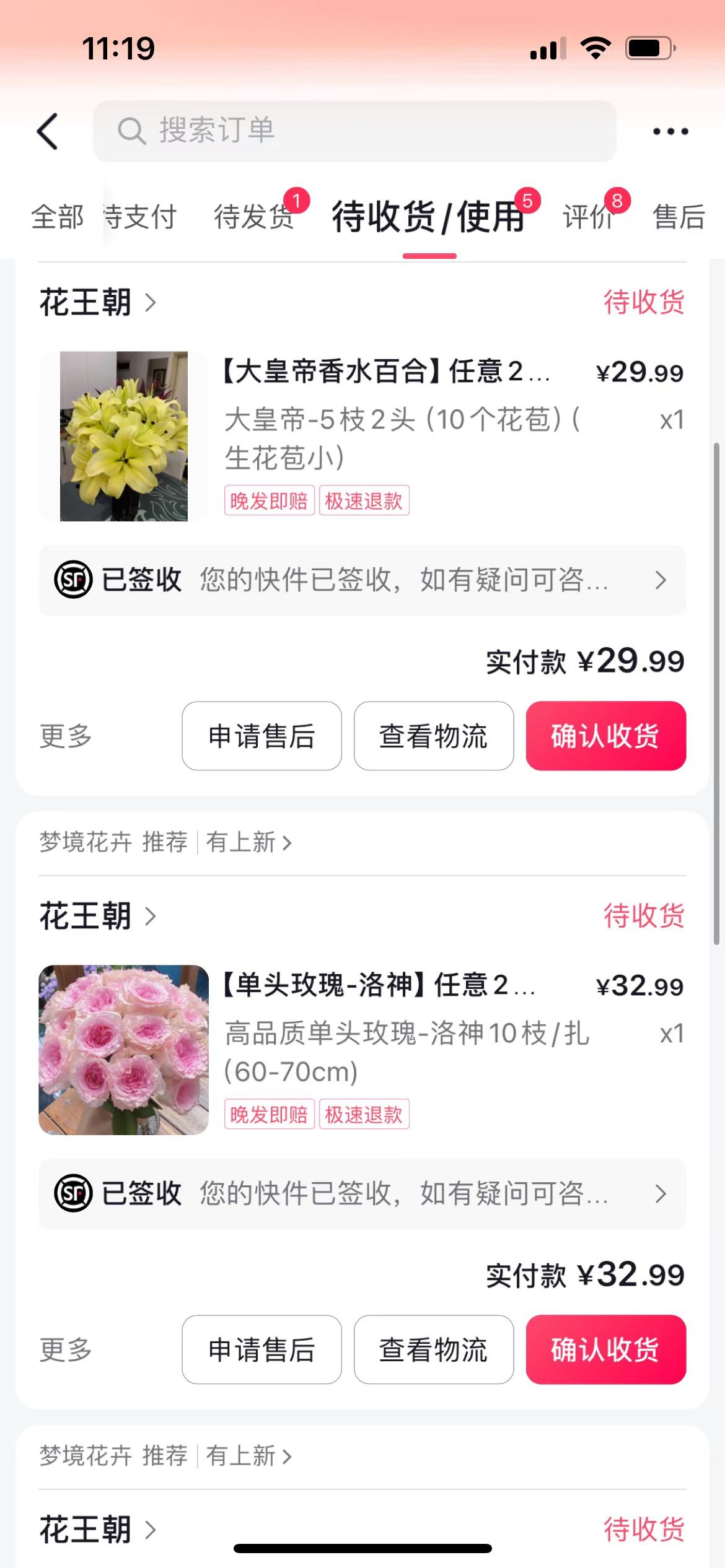Tap 更多 under the ¥29.99 order

[66, 736]
